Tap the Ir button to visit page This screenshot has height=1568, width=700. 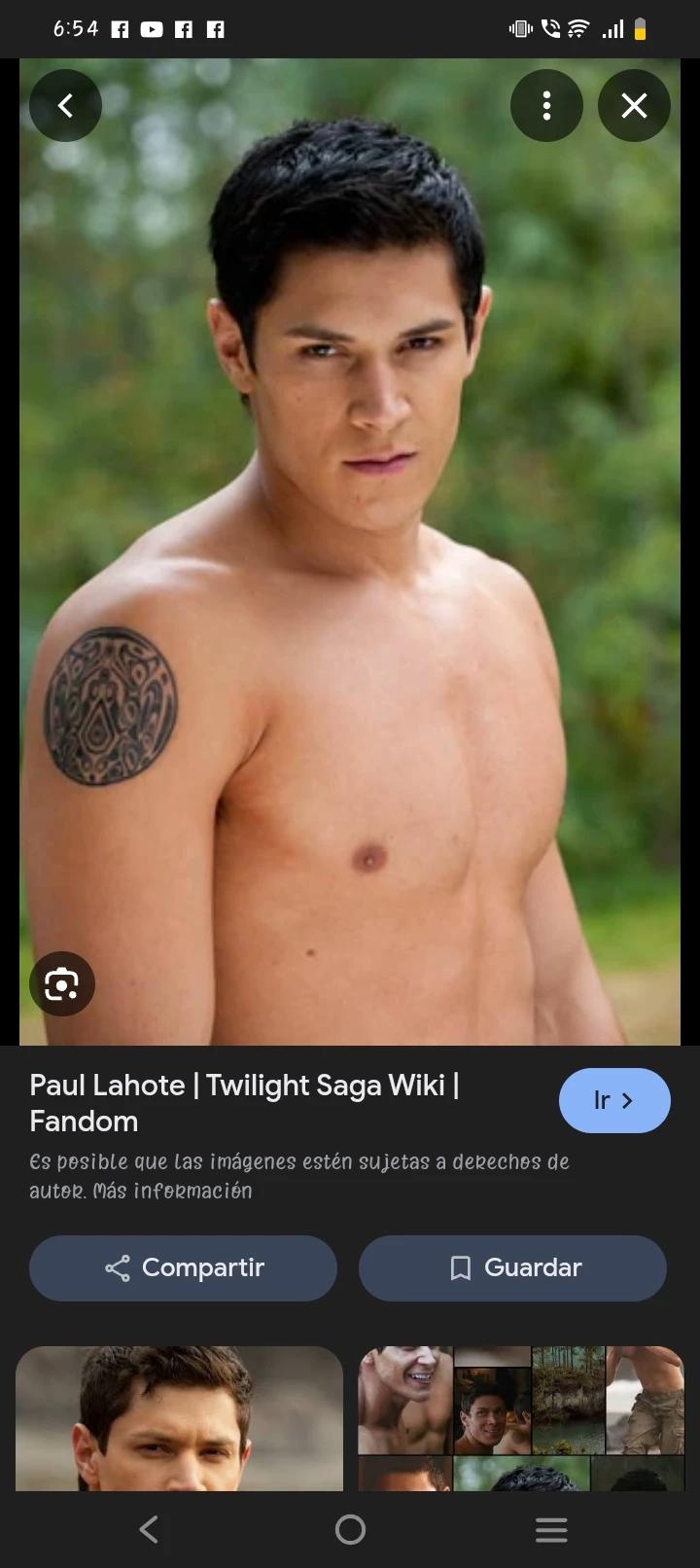(x=613, y=1100)
